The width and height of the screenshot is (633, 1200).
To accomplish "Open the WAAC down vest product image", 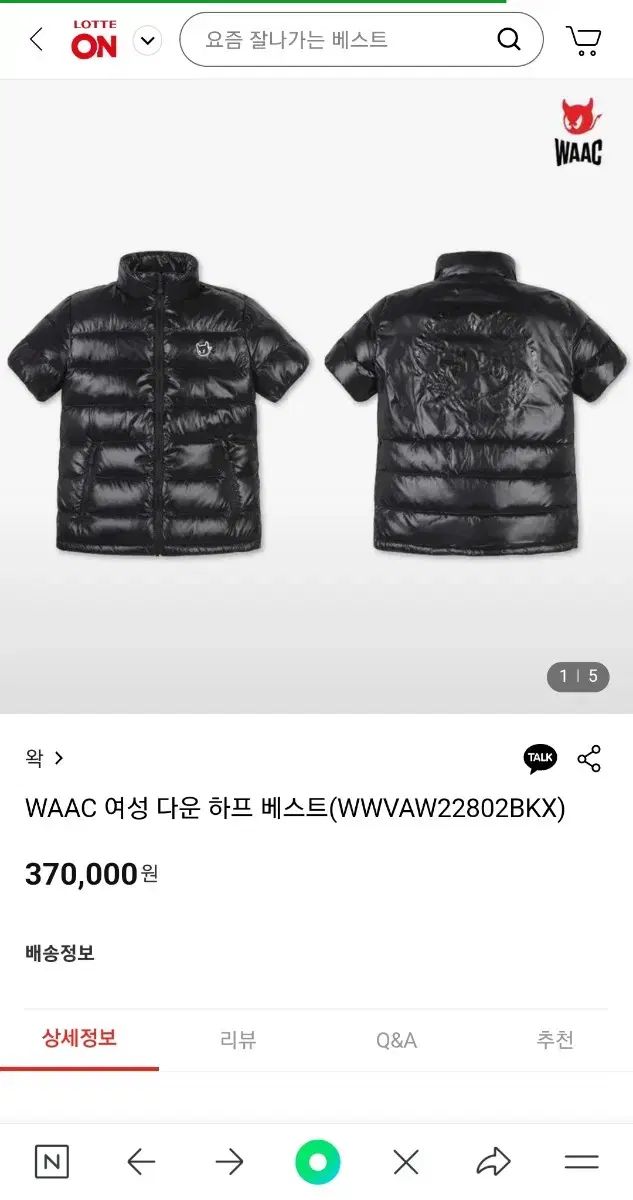I will tap(316, 400).
